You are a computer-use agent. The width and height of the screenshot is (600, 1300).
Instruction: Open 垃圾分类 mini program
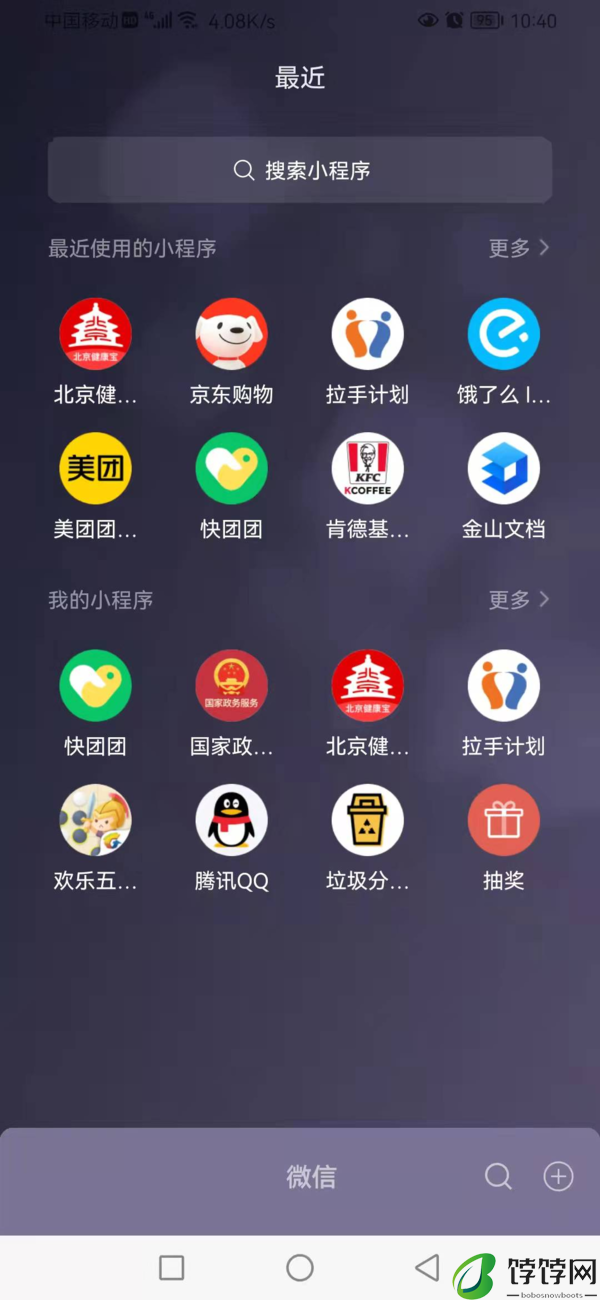367,821
